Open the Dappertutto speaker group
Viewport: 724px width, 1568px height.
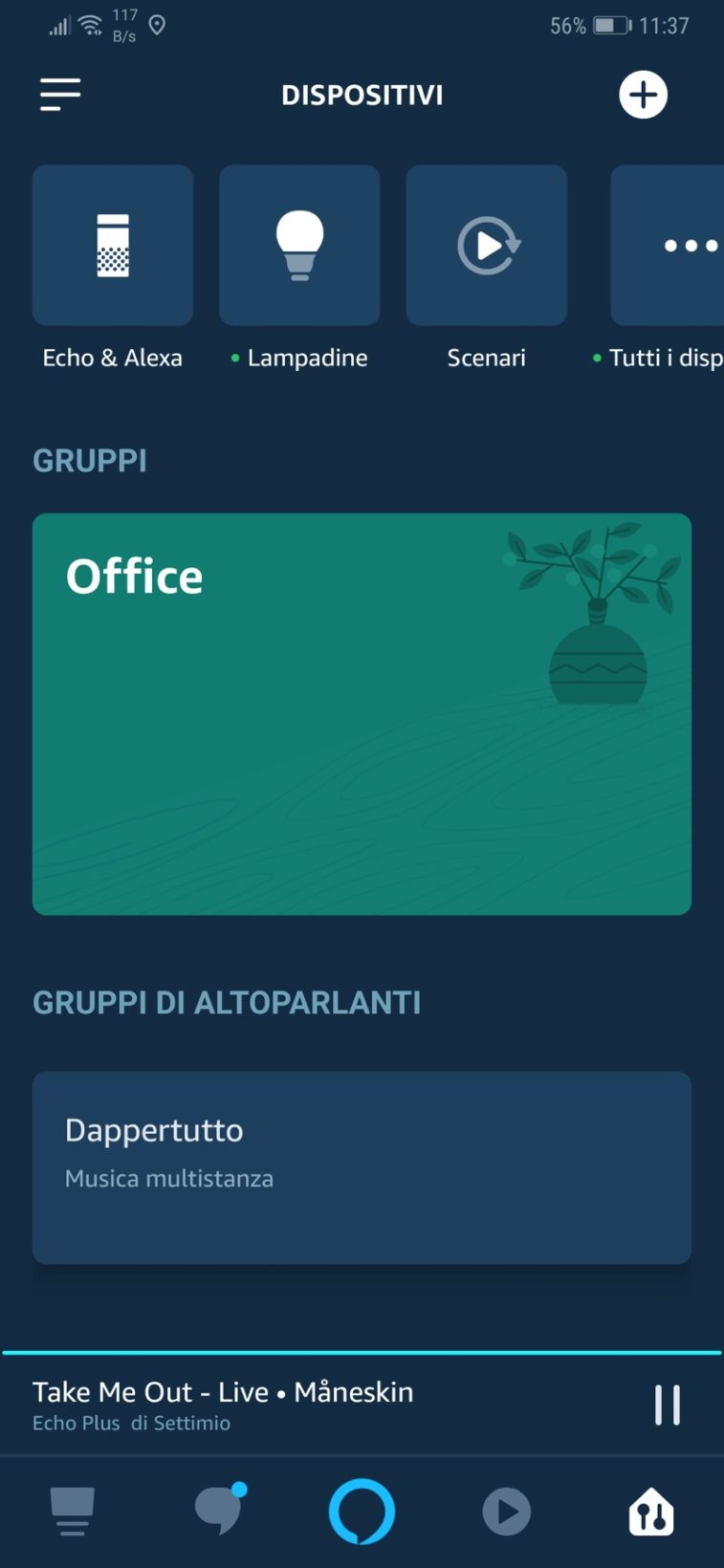(362, 1167)
